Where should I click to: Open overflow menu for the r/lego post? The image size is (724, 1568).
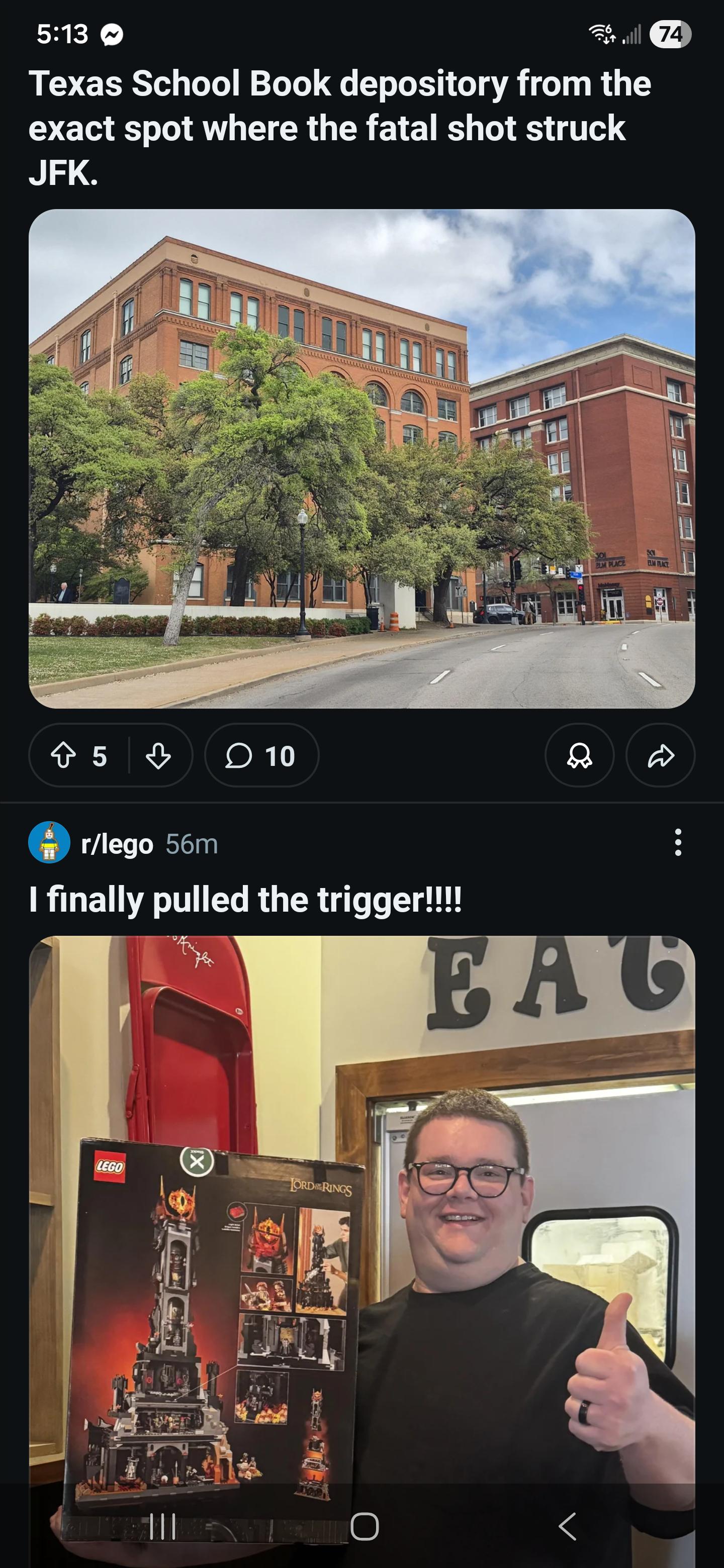(x=678, y=842)
